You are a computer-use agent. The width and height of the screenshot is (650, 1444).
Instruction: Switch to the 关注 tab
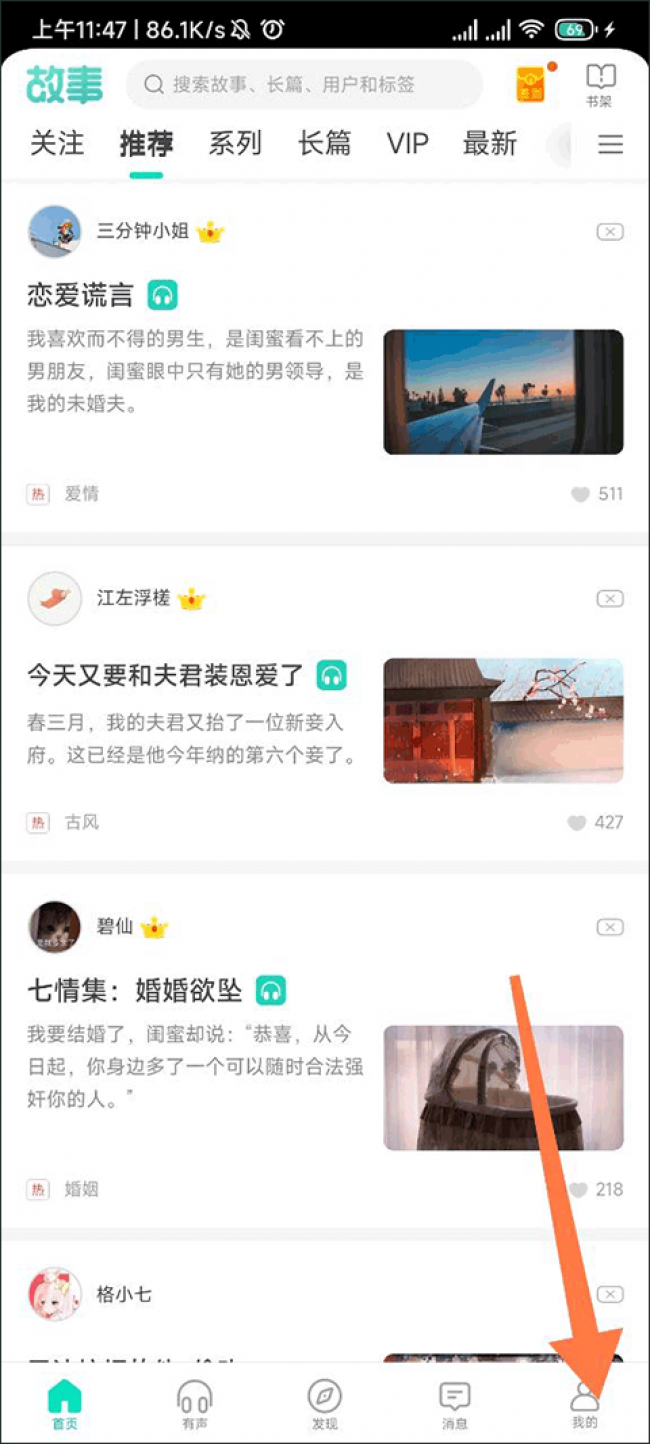point(57,144)
